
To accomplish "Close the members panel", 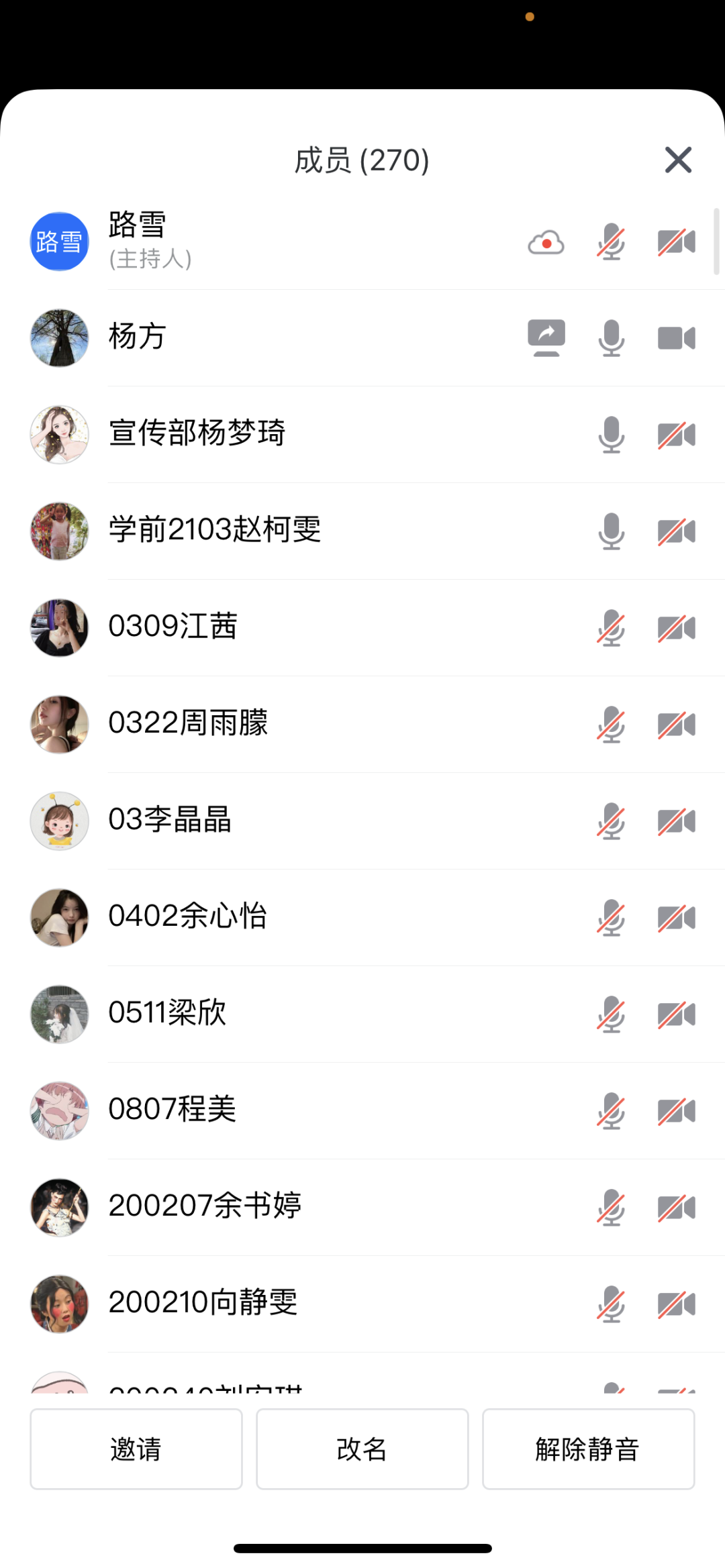I will [x=678, y=160].
